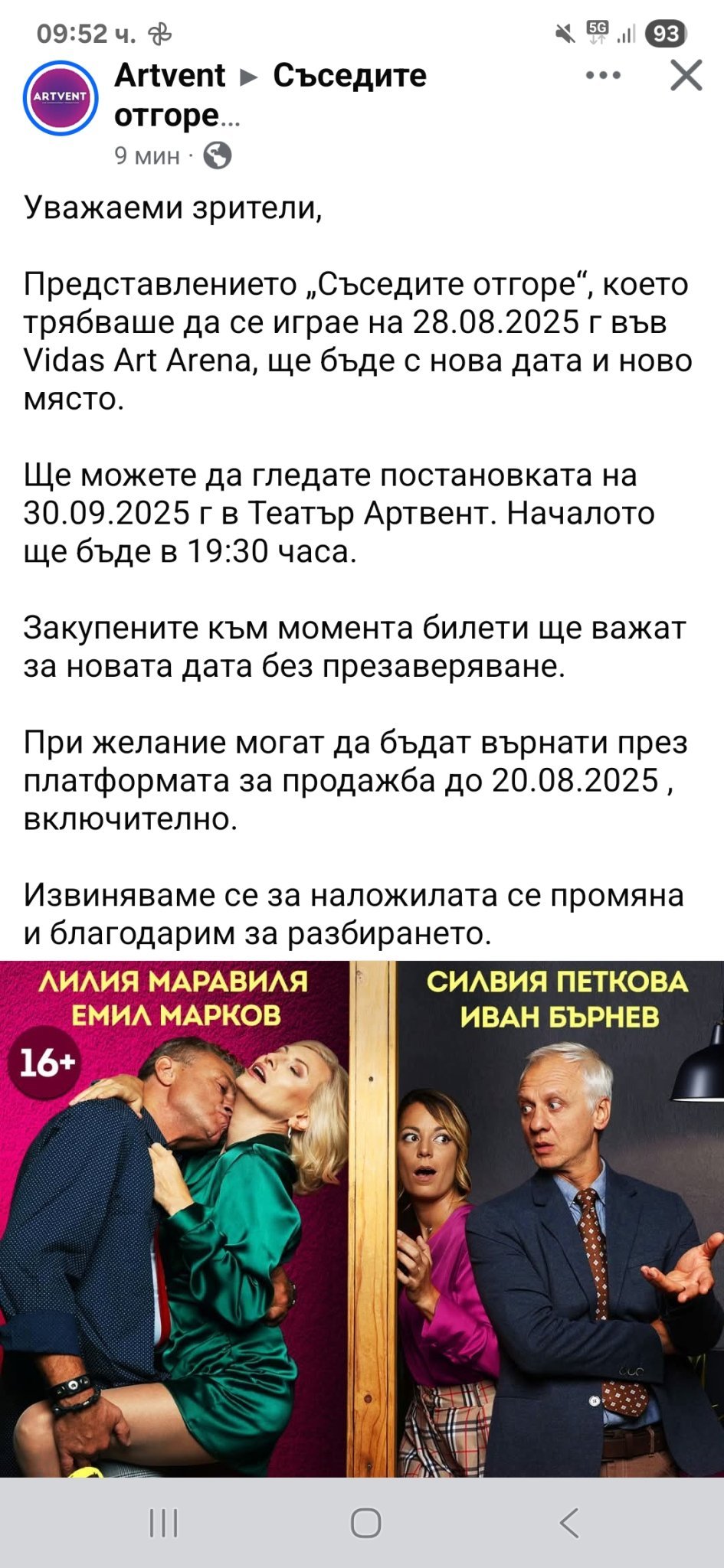Viewport: 724px width, 1568px height.
Task: Open the show poster image full screen
Action: (362, 1217)
